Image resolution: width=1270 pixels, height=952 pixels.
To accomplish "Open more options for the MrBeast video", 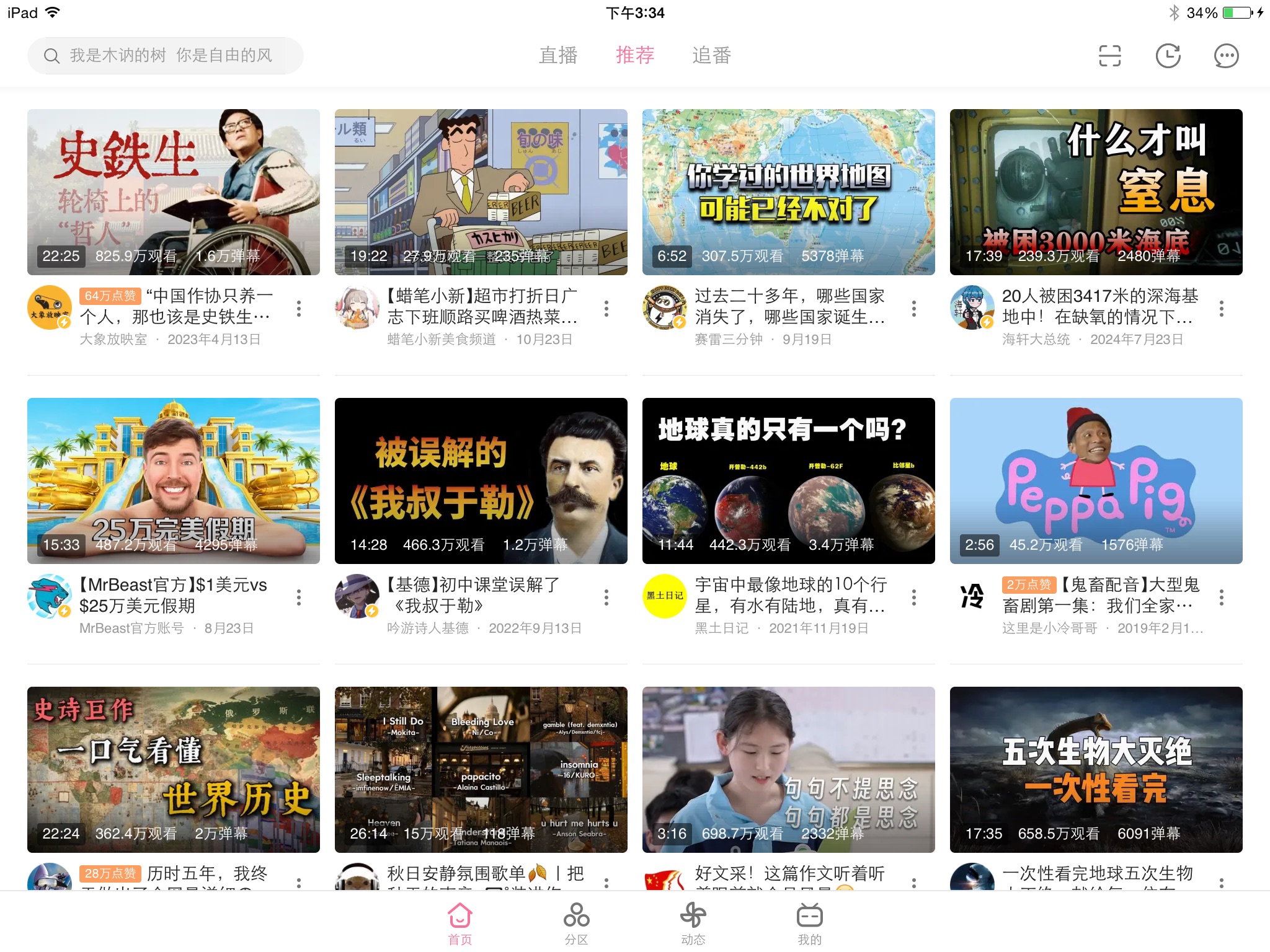I will (x=299, y=597).
